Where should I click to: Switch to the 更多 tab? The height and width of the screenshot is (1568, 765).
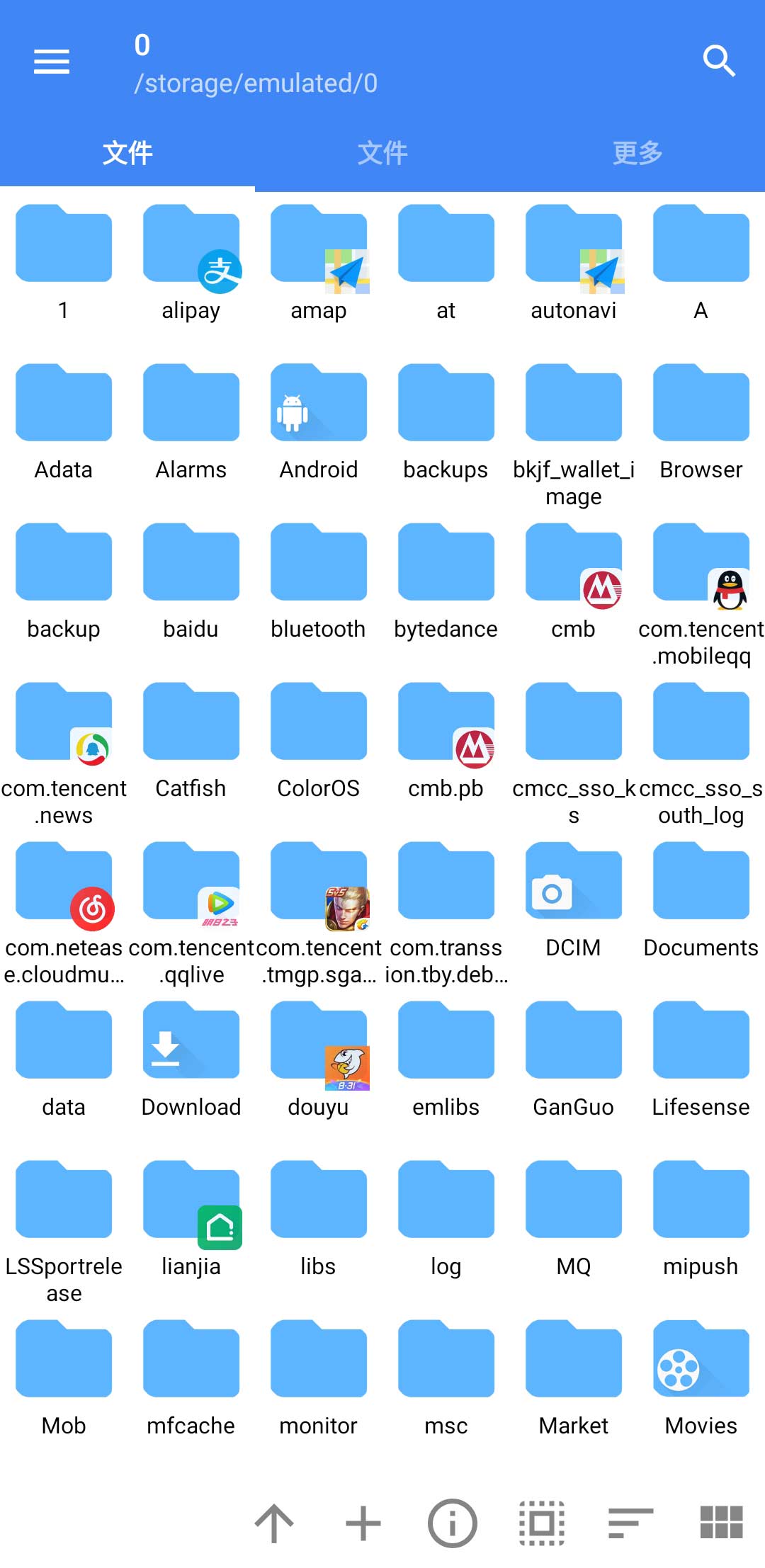[637, 153]
